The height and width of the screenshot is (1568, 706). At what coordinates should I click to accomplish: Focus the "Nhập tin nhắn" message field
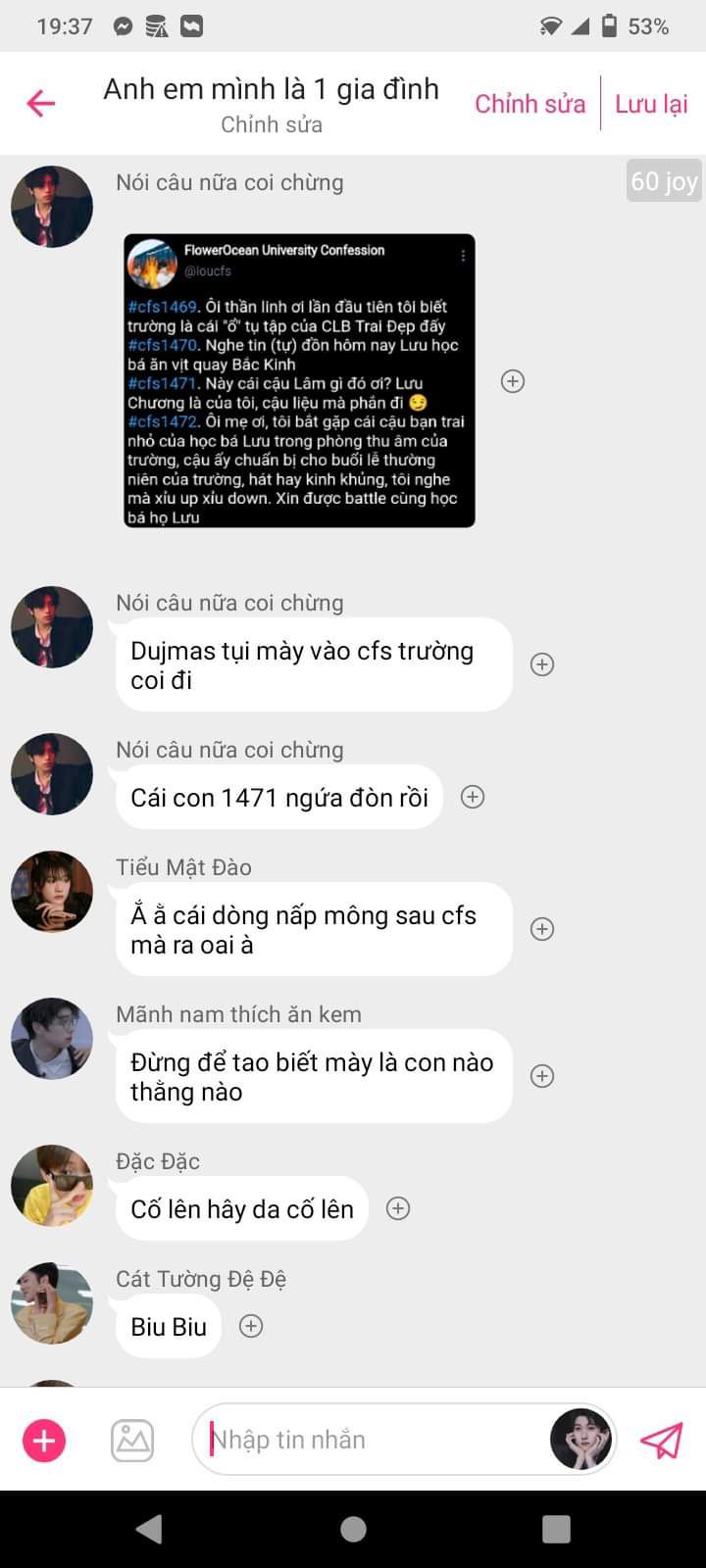373,1440
